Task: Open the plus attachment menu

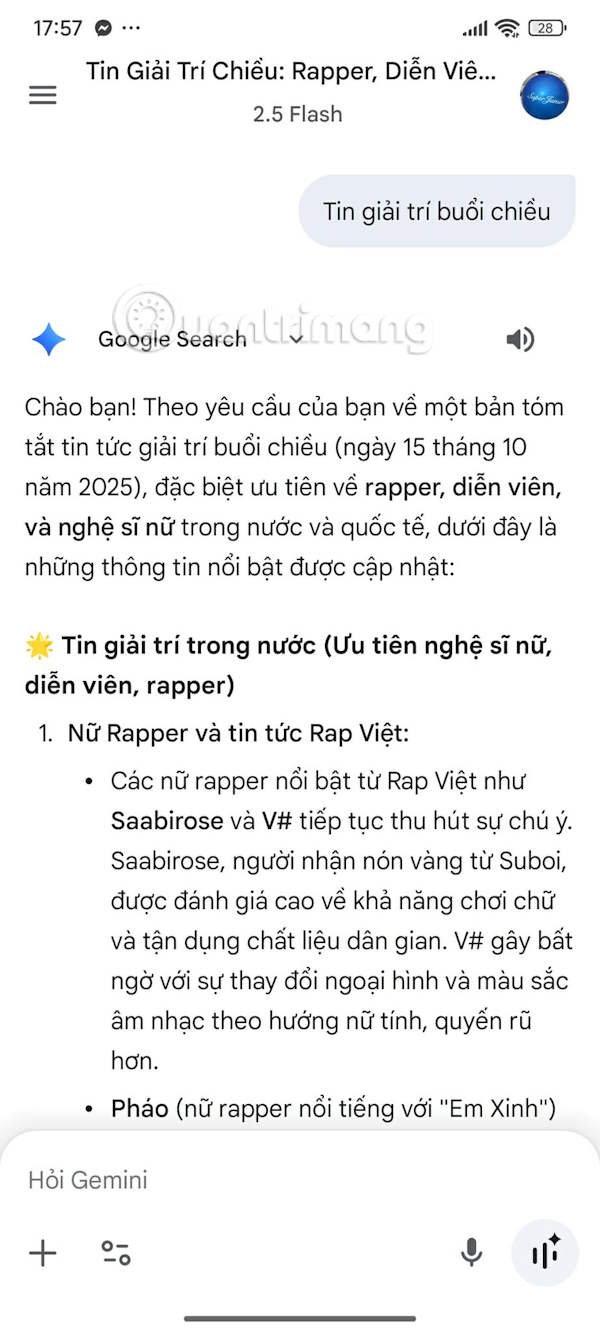Action: point(43,1252)
